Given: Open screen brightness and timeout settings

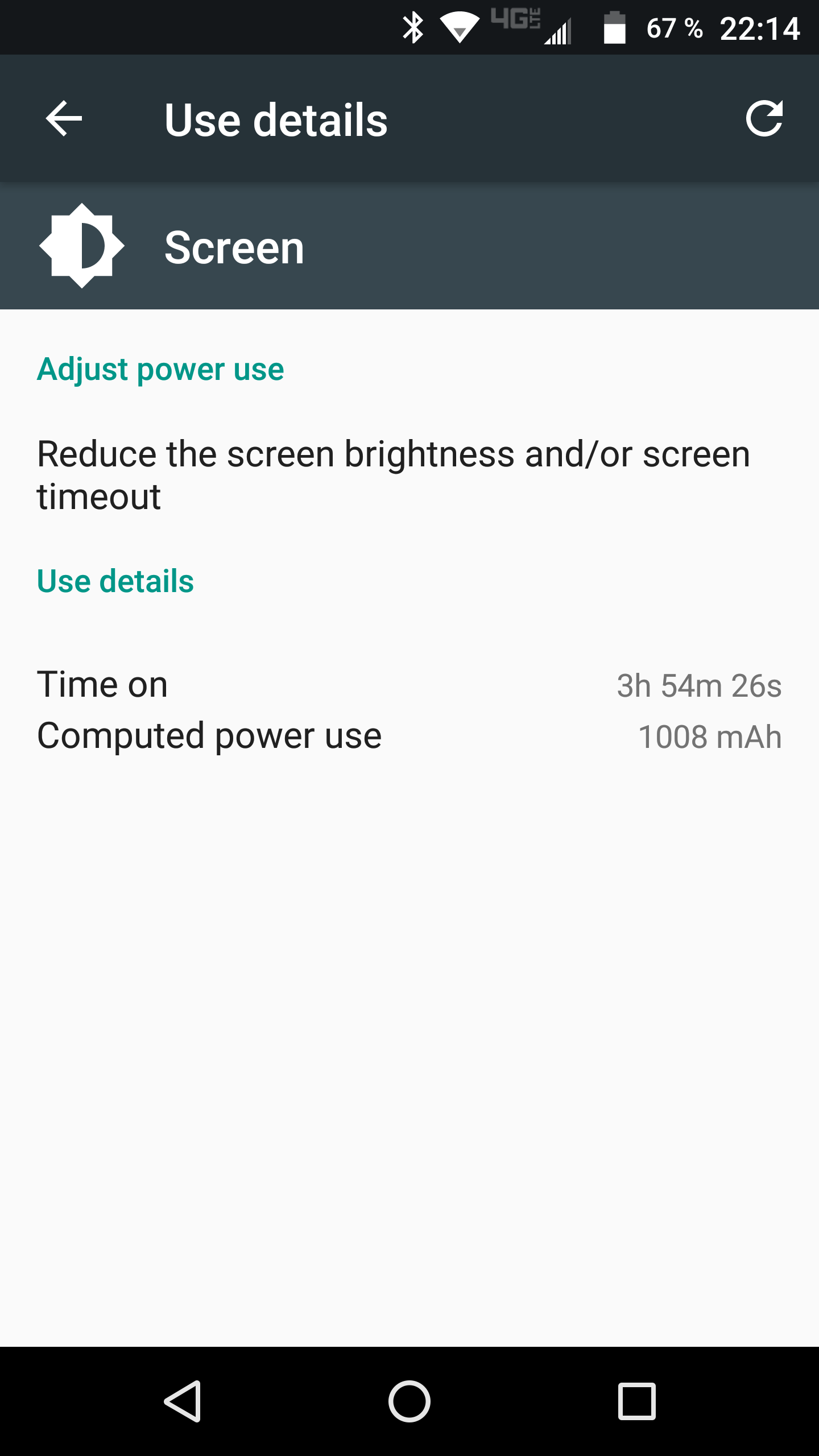Looking at the screenshot, I should click(392, 475).
